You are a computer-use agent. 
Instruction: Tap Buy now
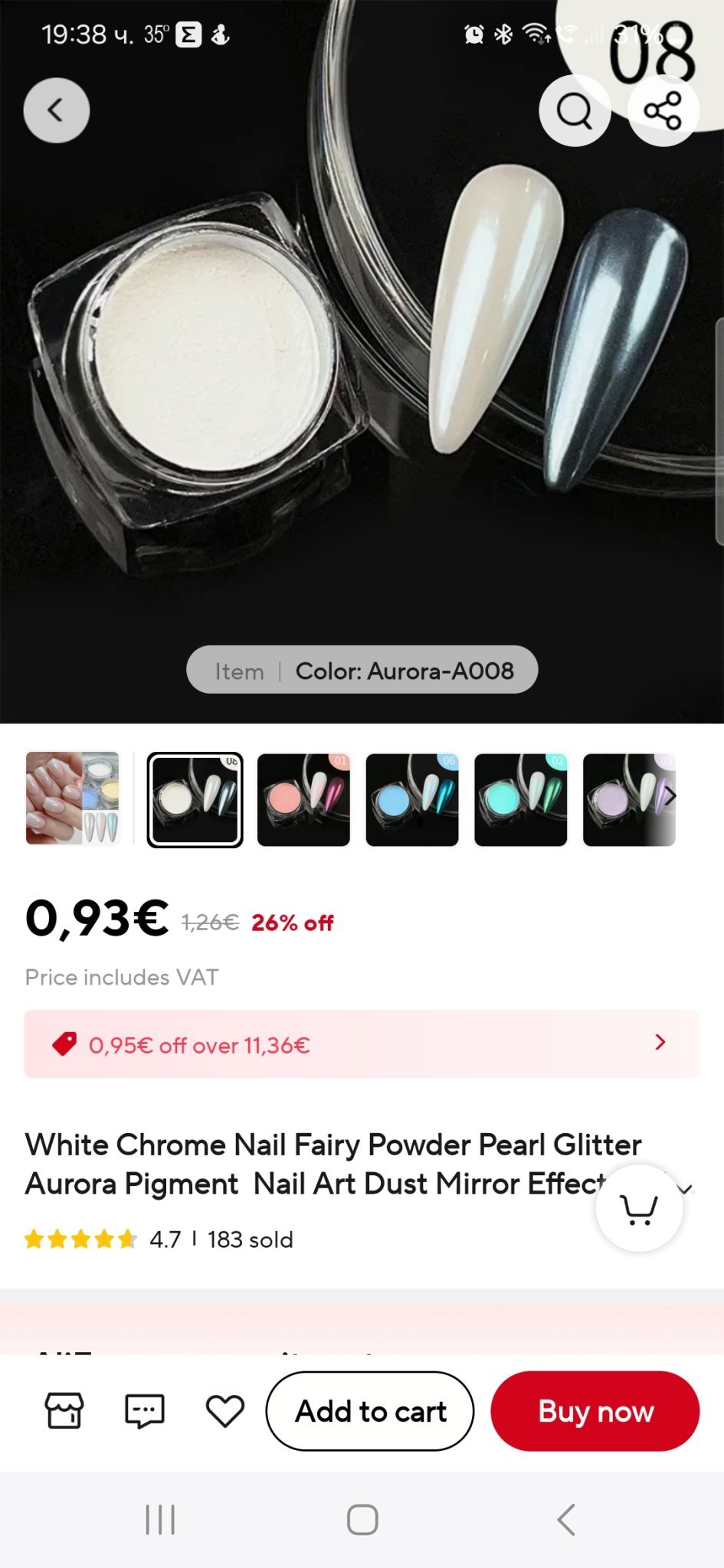pyautogui.click(x=595, y=1410)
